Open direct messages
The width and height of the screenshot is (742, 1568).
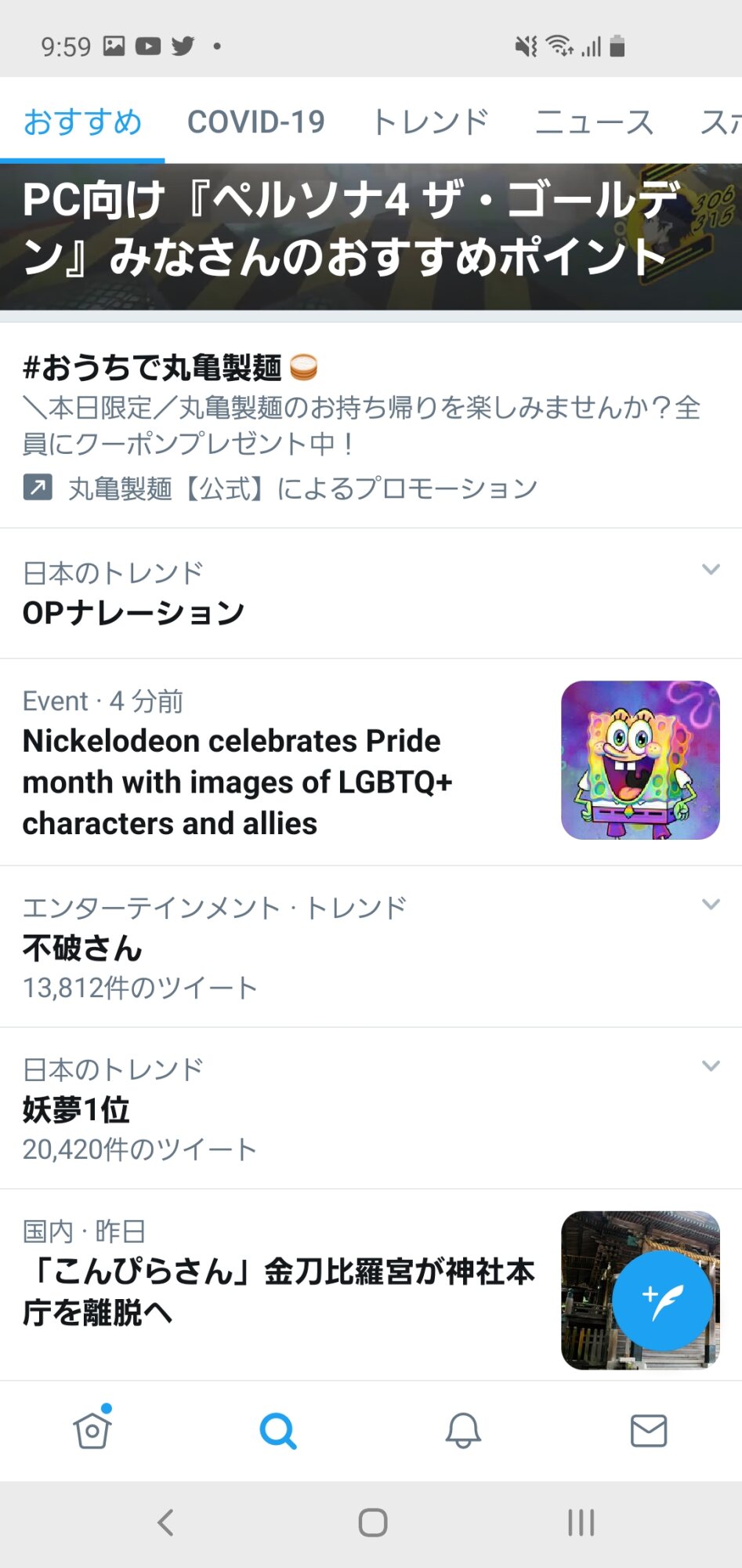649,1431
